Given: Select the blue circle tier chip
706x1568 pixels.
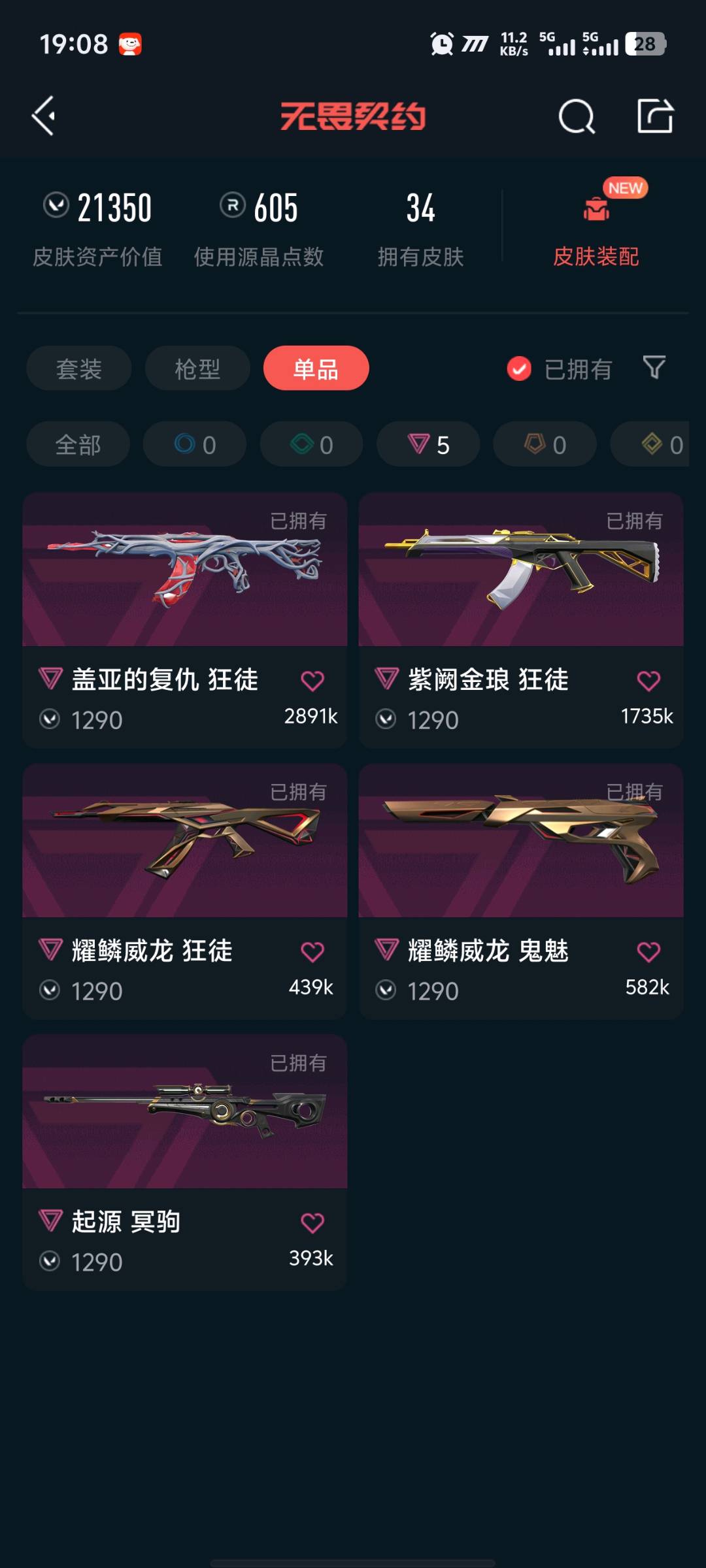Looking at the screenshot, I should pos(195,444).
